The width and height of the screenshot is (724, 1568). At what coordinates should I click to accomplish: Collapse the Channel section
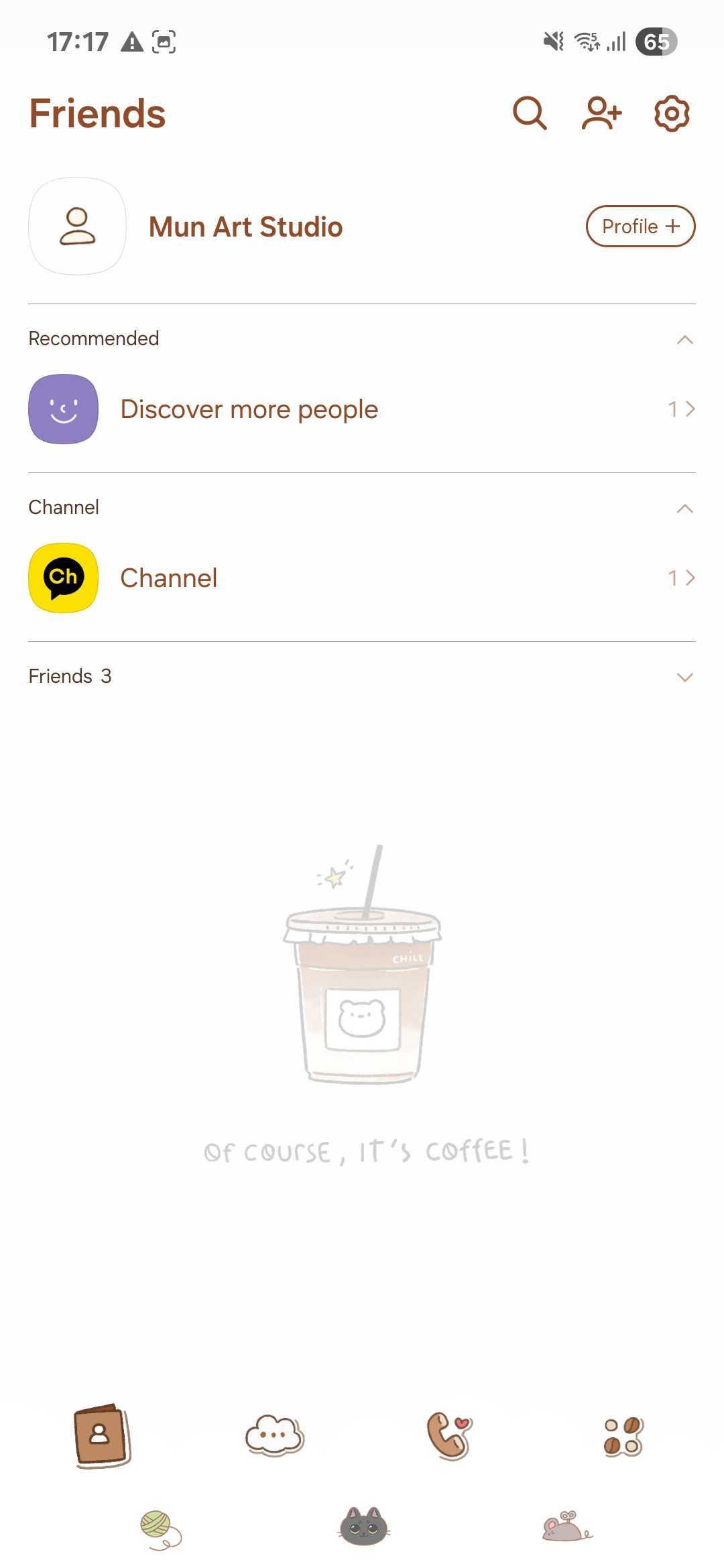[x=684, y=509]
